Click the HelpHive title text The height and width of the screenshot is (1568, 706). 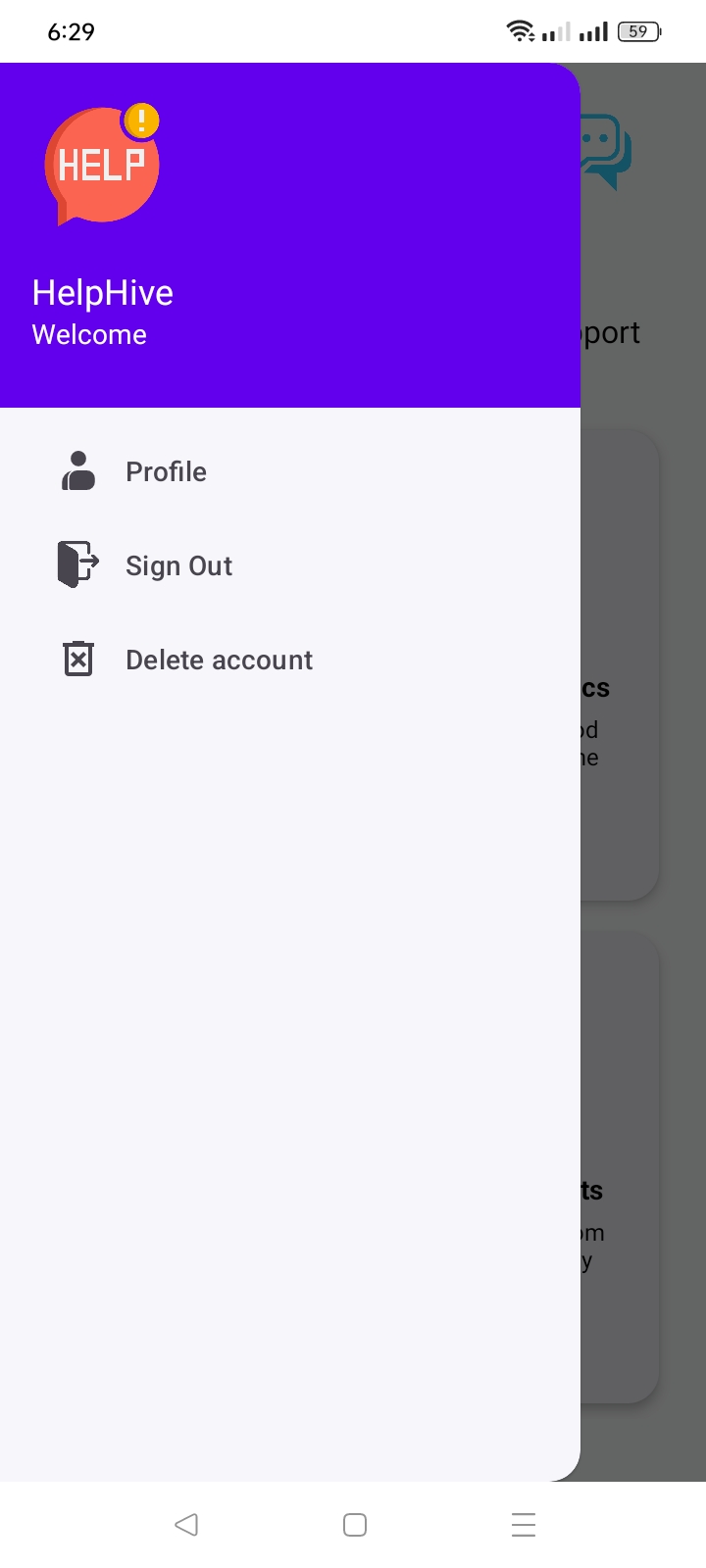coord(102,292)
